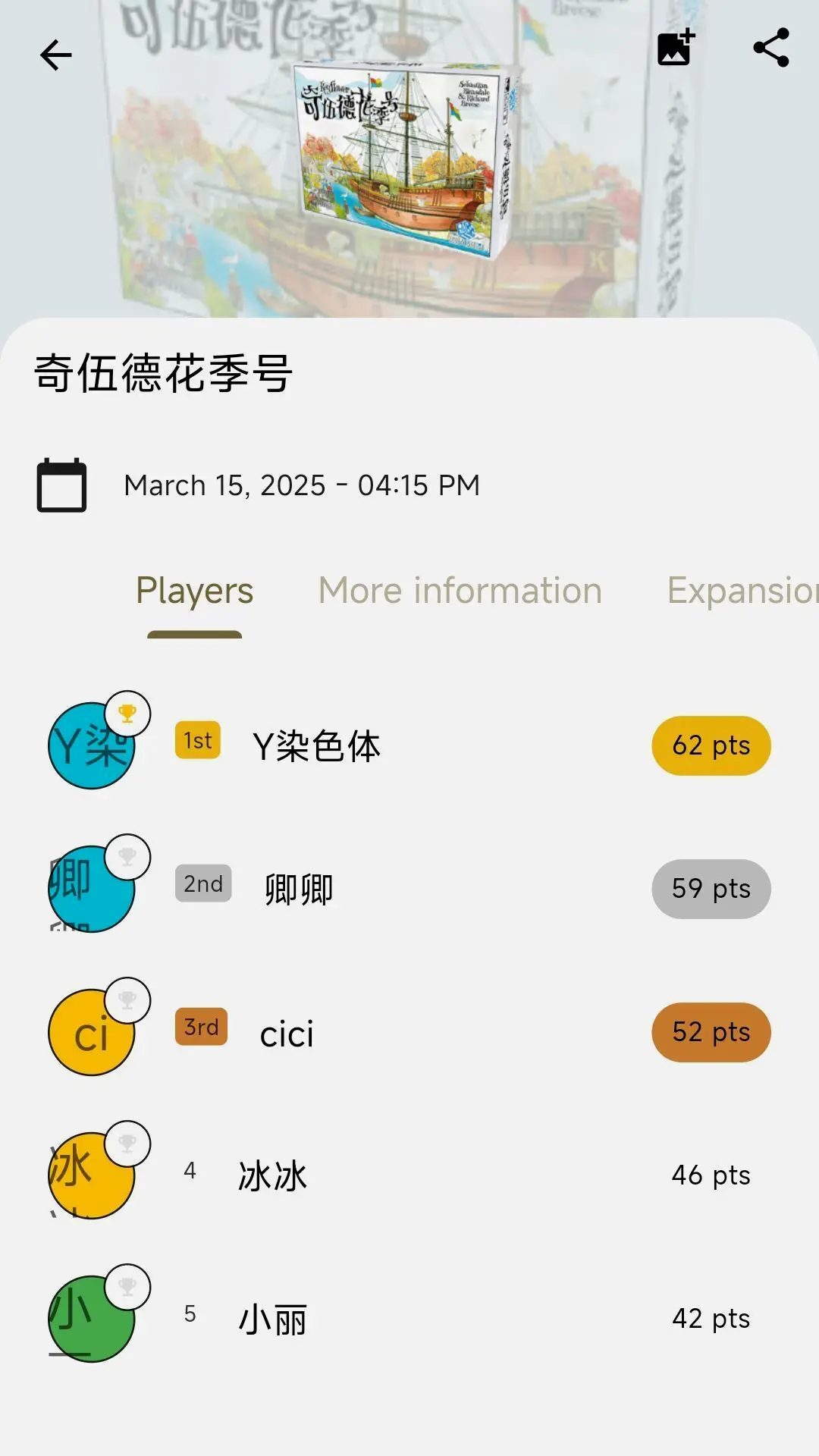Image resolution: width=819 pixels, height=1456 pixels.
Task: Add a photo to this play
Action: (x=675, y=49)
